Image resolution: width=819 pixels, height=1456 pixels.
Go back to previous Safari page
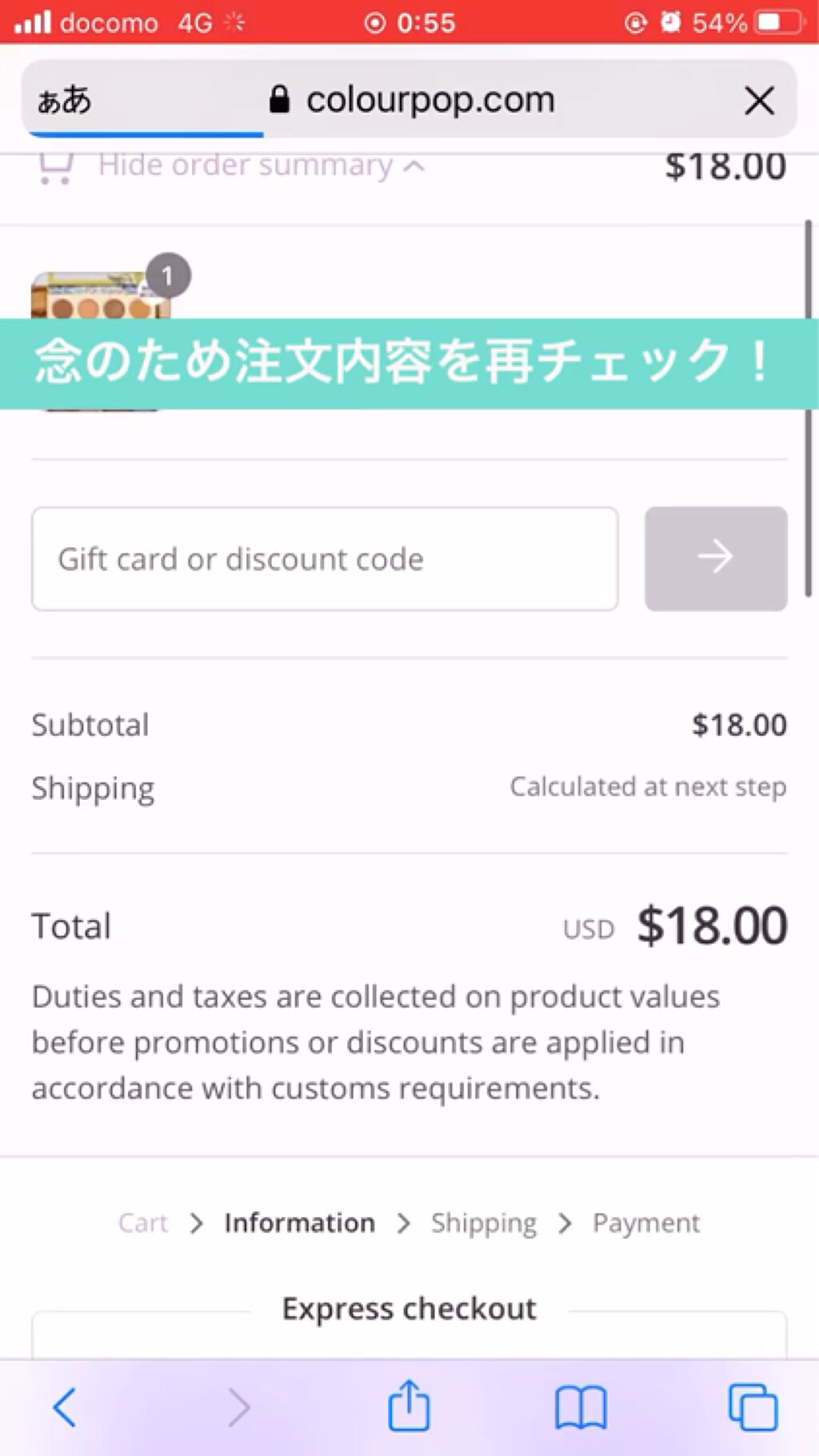(x=66, y=1407)
